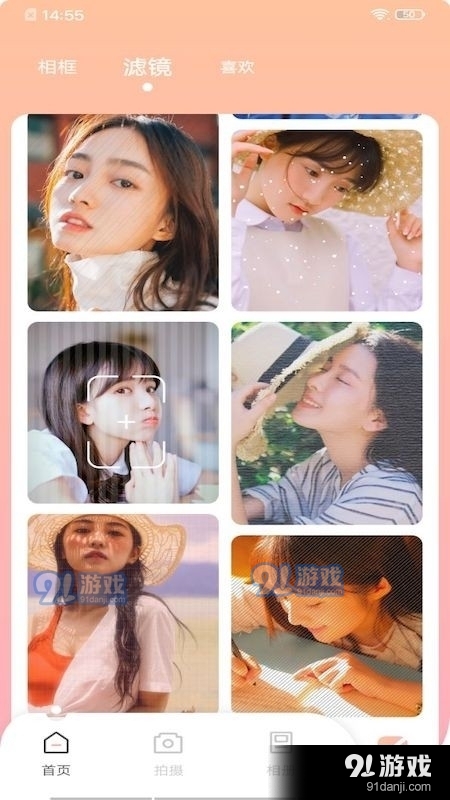Switch to the 相册 album tab

280,754
